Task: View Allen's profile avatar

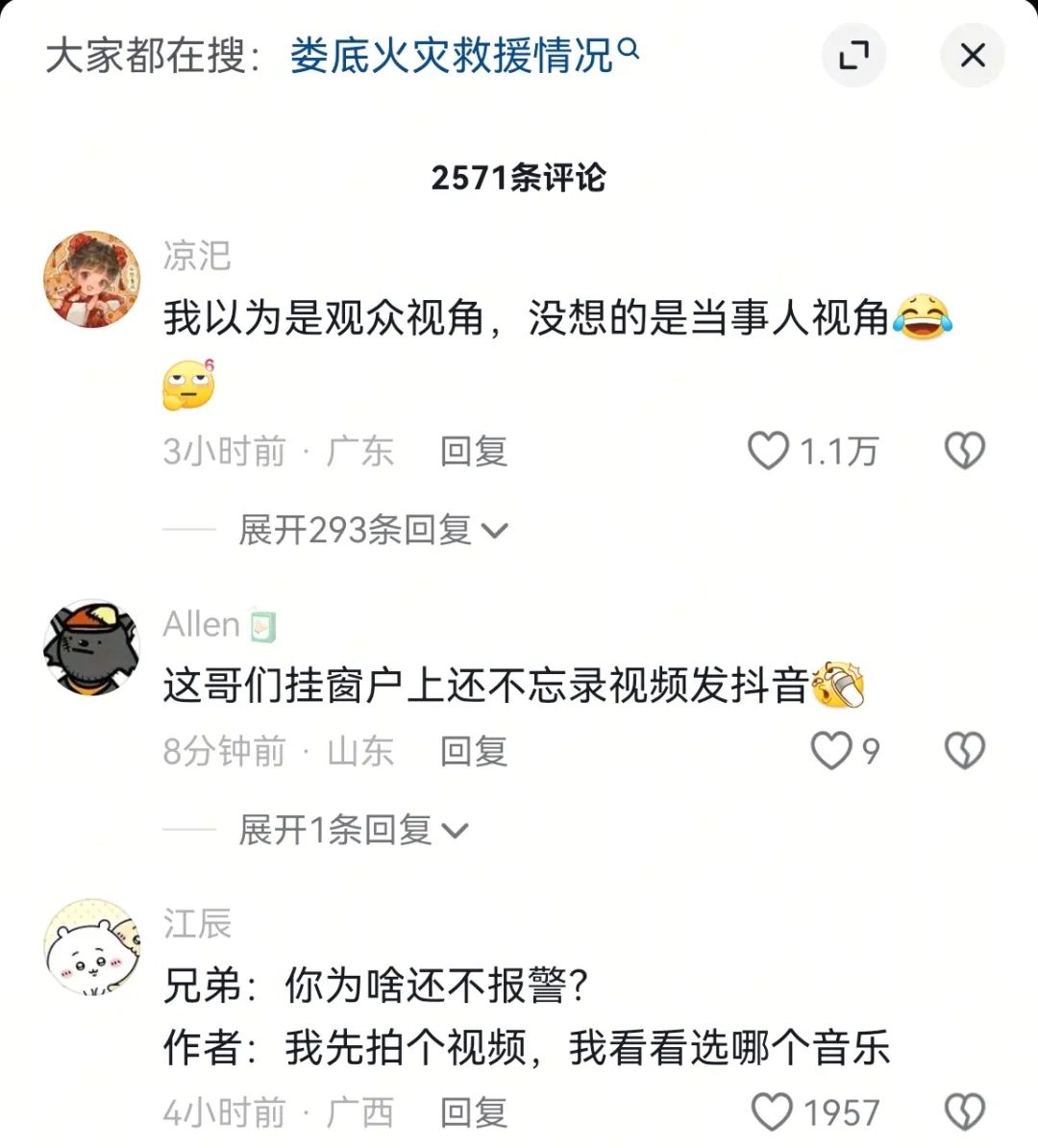Action: click(92, 647)
